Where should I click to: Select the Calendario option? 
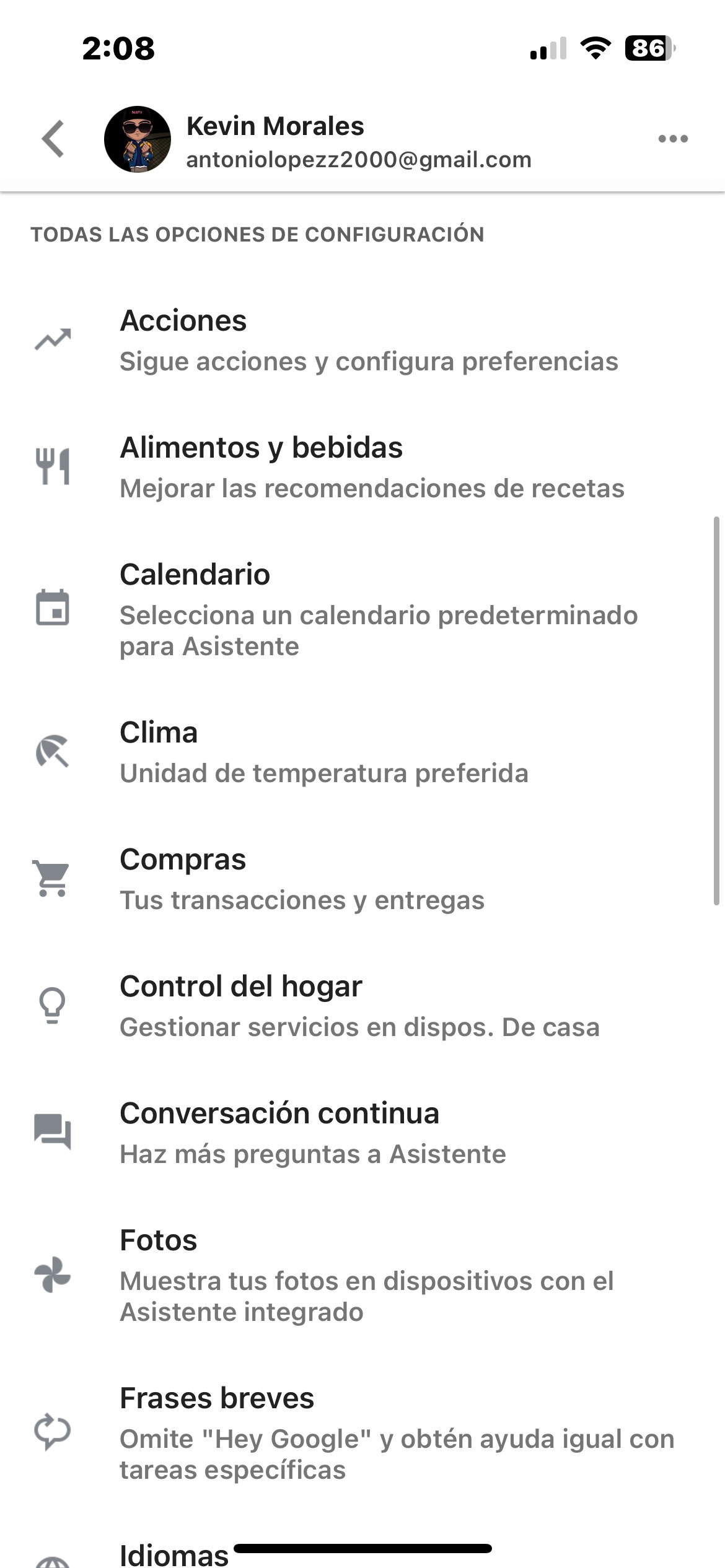tap(378, 609)
